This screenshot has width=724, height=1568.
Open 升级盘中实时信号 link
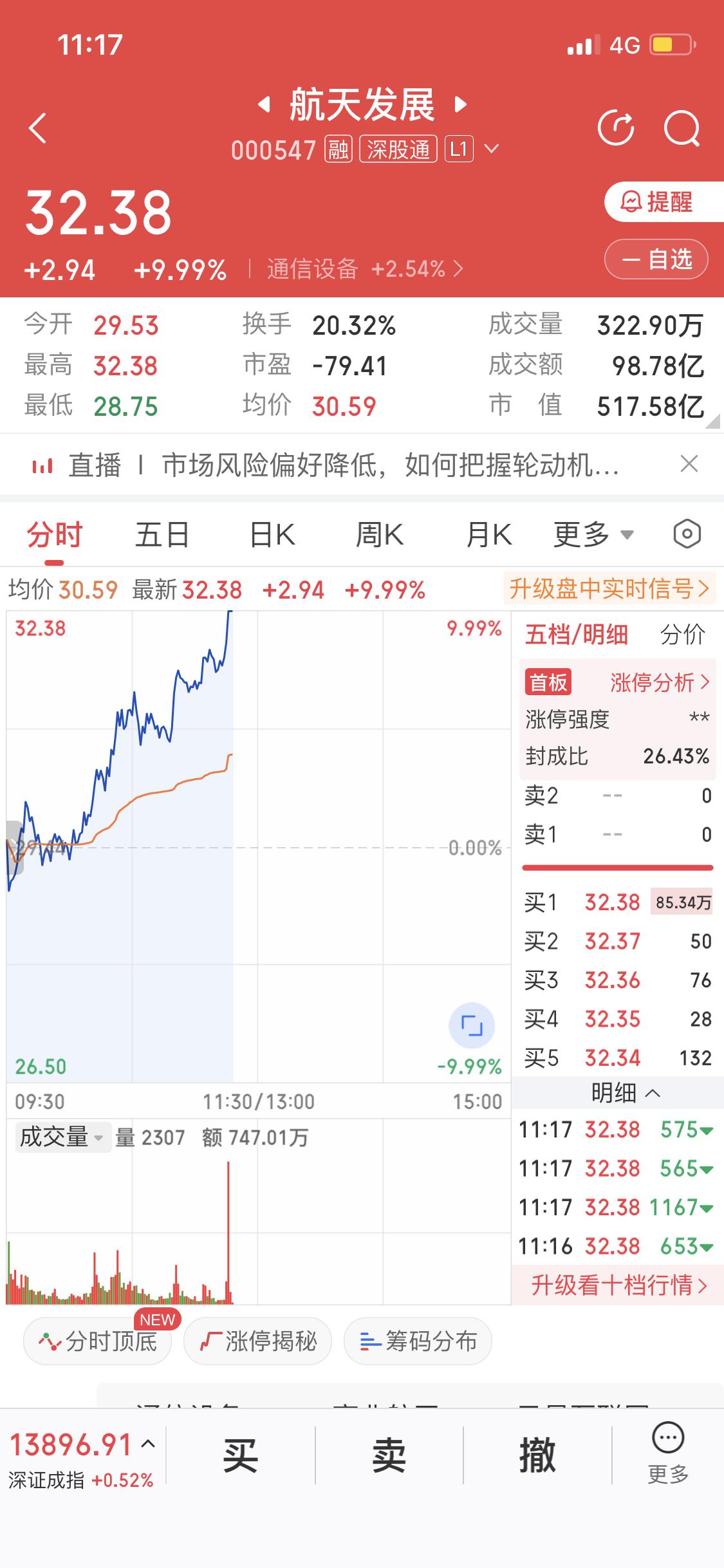pos(608,588)
